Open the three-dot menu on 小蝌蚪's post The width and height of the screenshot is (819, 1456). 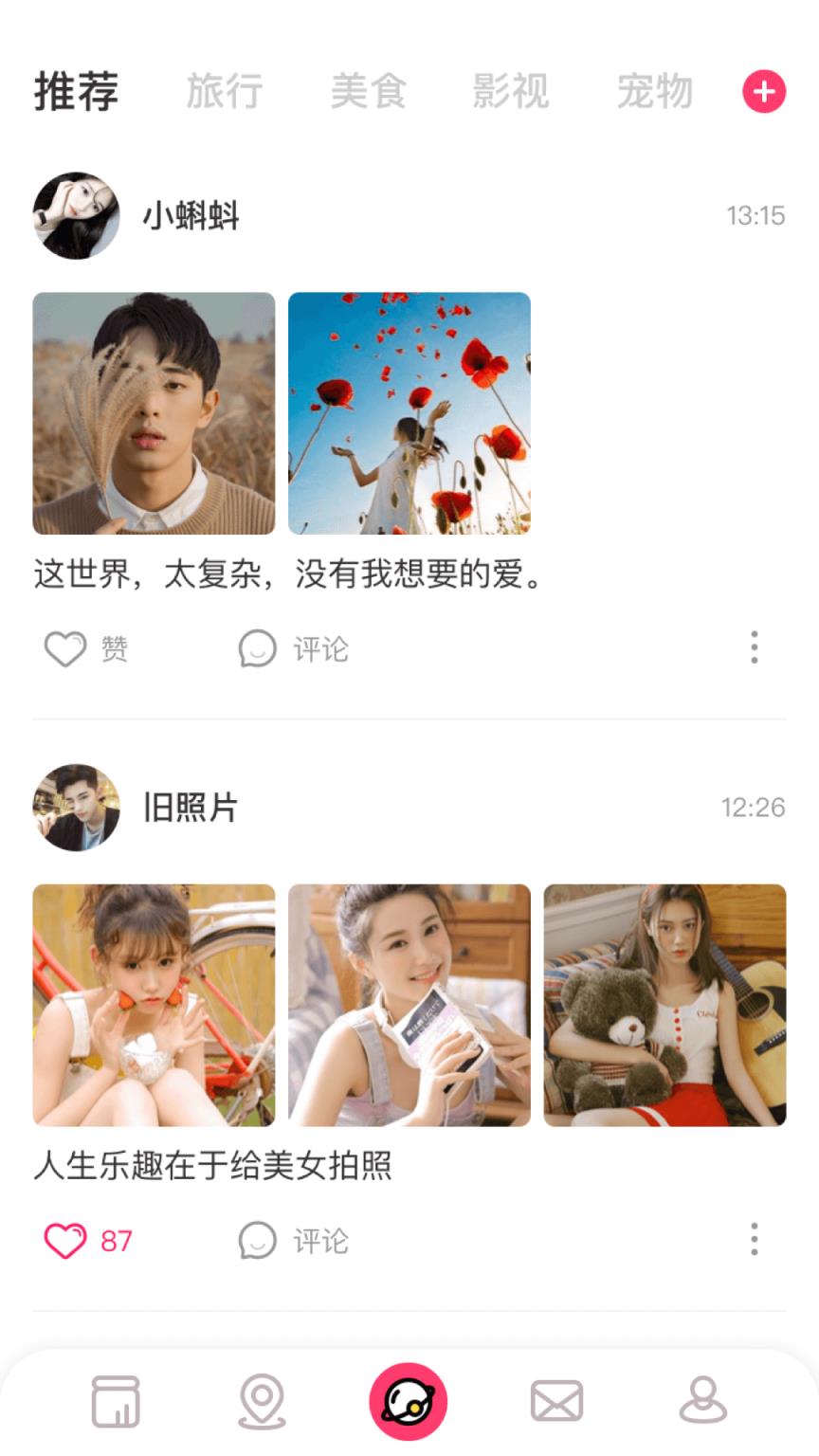coord(754,647)
